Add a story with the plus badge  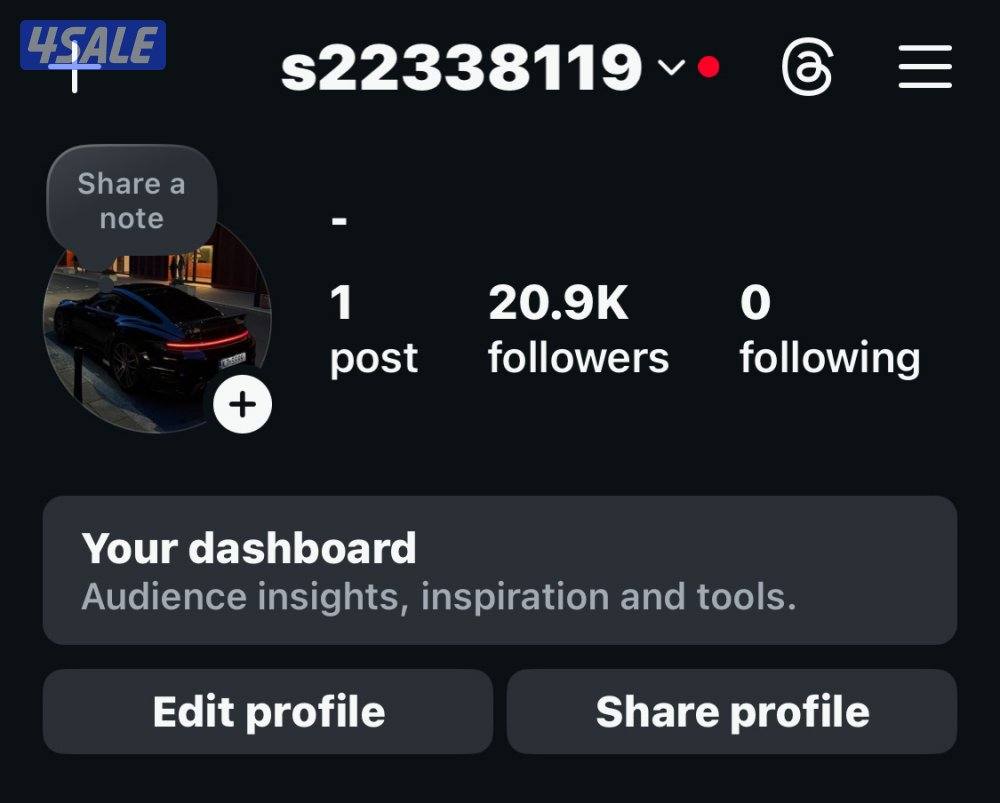tap(242, 405)
